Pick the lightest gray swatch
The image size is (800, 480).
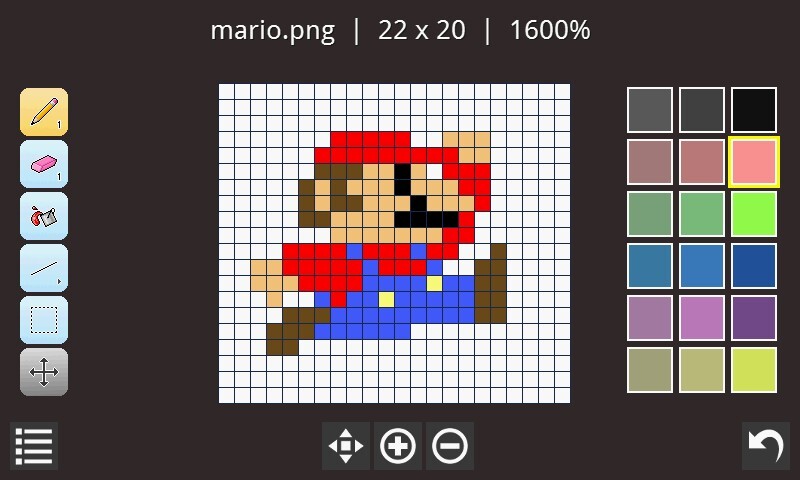point(650,110)
